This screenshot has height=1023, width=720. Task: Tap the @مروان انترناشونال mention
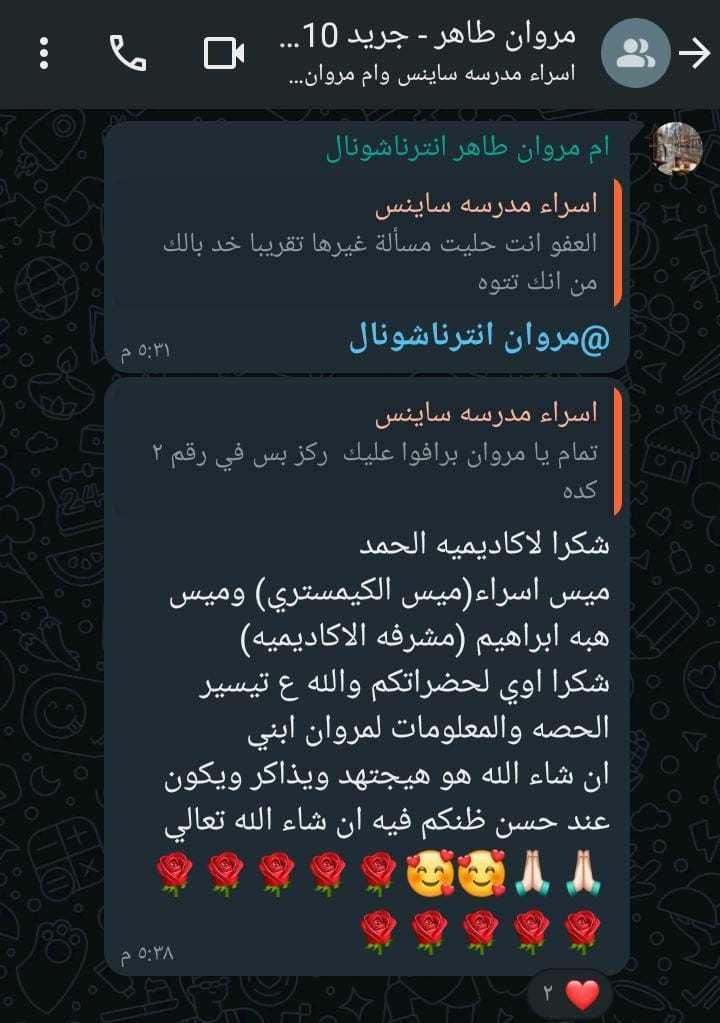(478, 338)
